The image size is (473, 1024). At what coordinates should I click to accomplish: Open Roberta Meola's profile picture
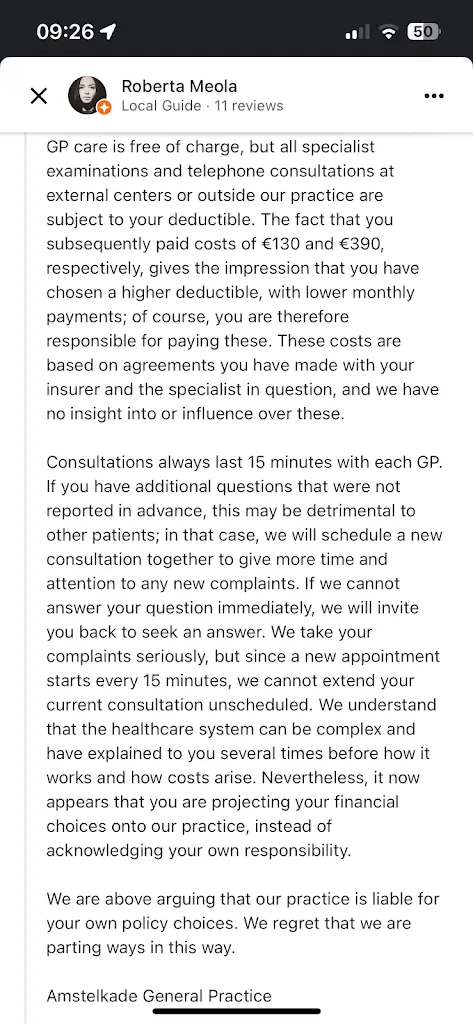click(x=88, y=95)
